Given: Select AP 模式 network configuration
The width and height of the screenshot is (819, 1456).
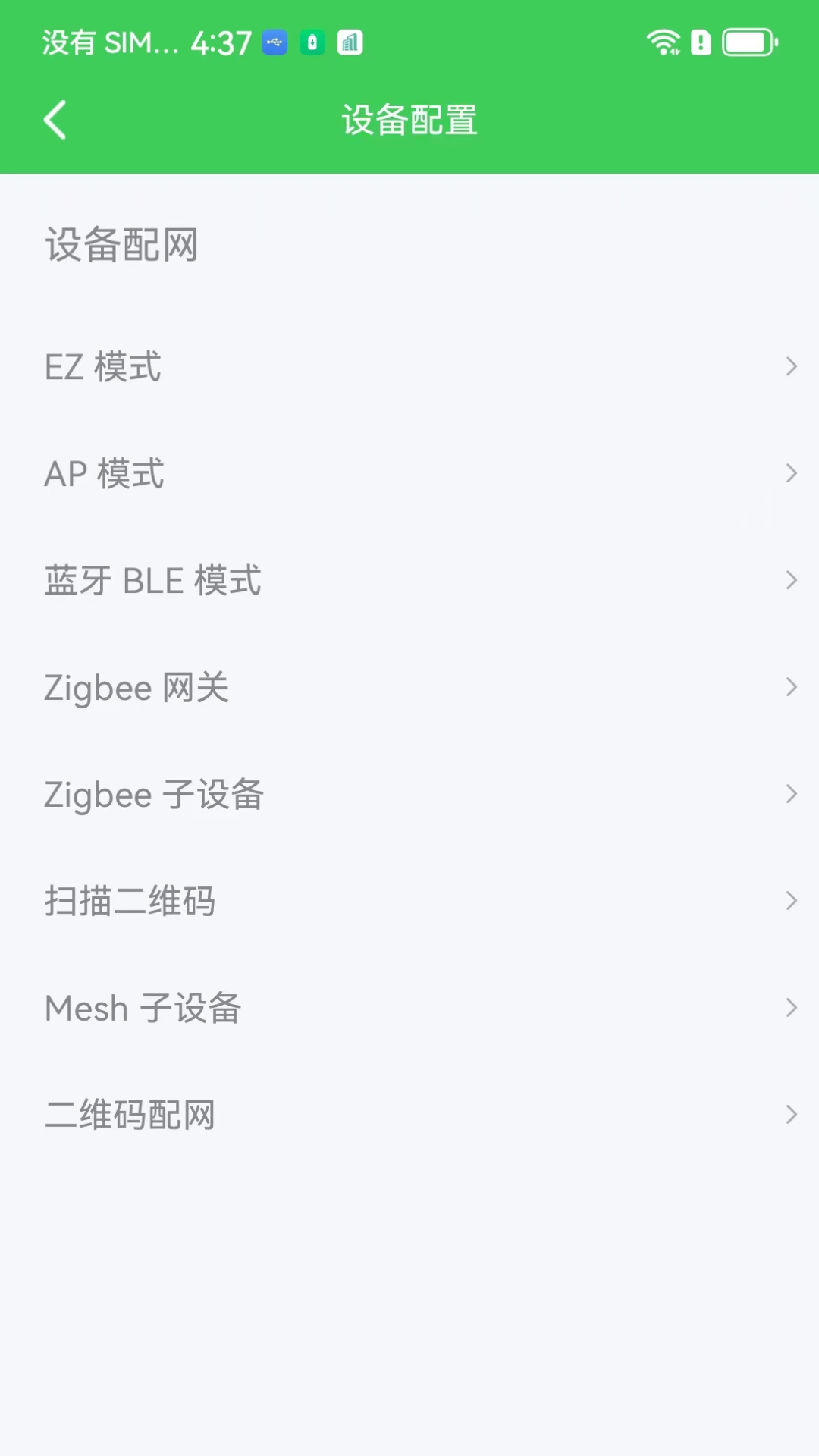Looking at the screenshot, I should pos(409,474).
